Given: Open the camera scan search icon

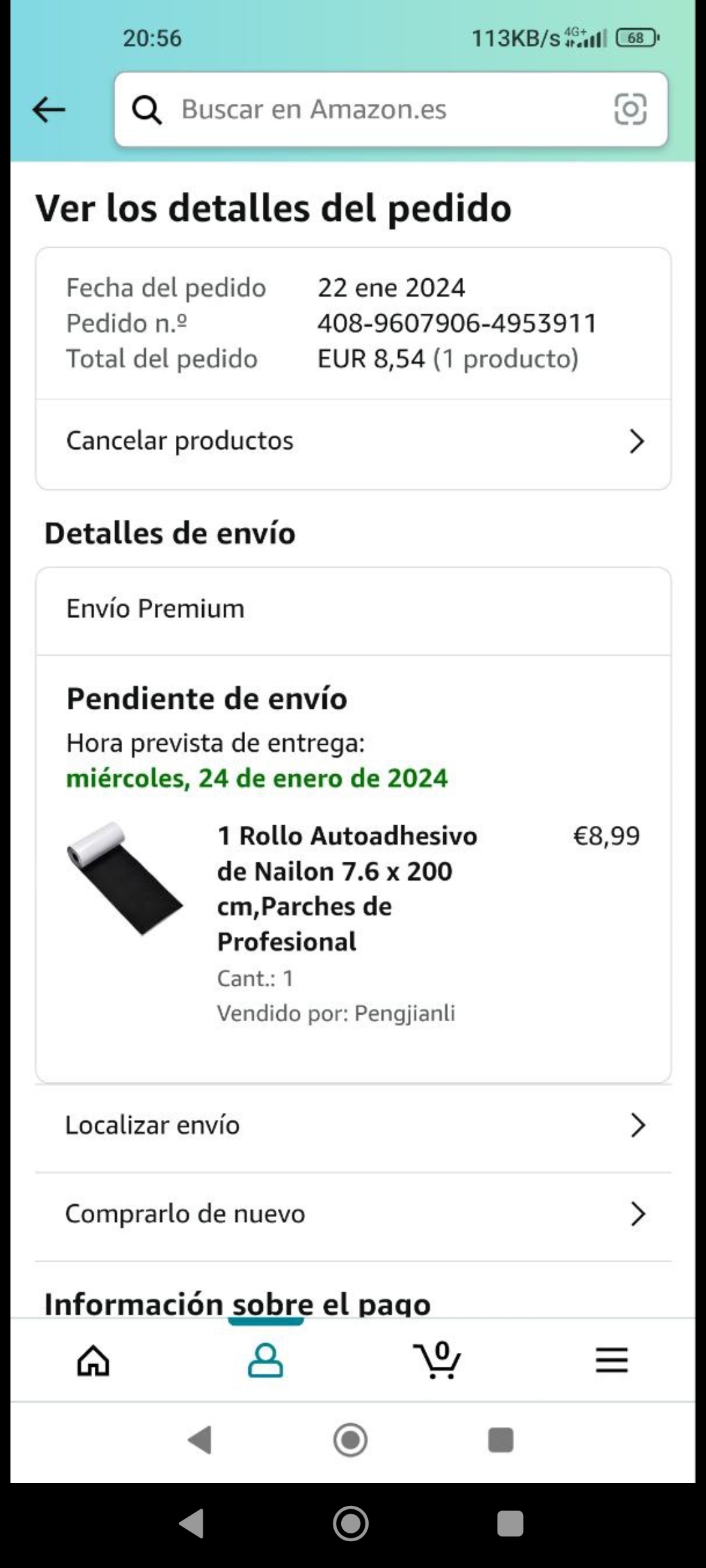Looking at the screenshot, I should pyautogui.click(x=630, y=109).
